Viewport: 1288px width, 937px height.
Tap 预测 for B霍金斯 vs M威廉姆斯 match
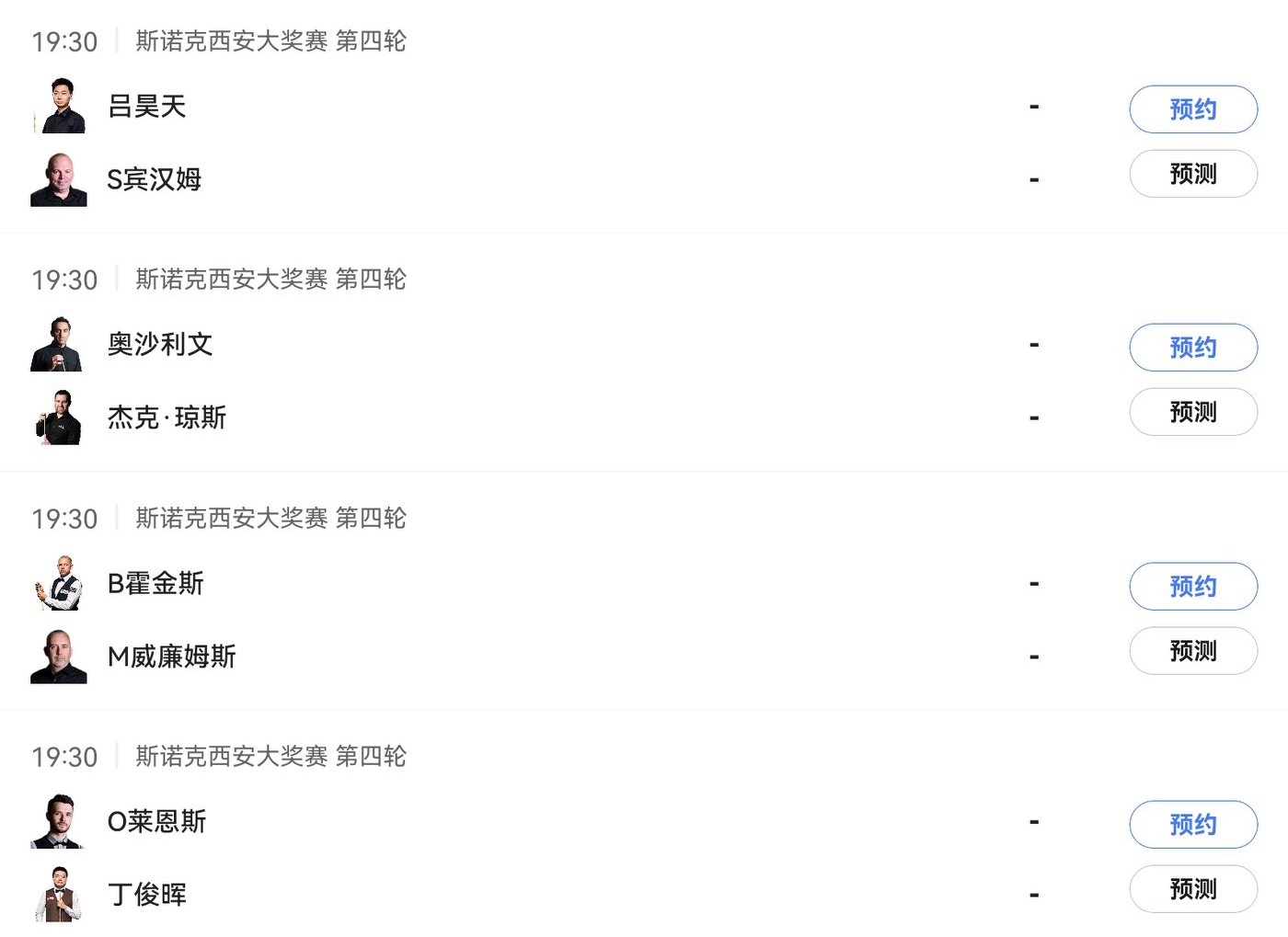(1192, 651)
